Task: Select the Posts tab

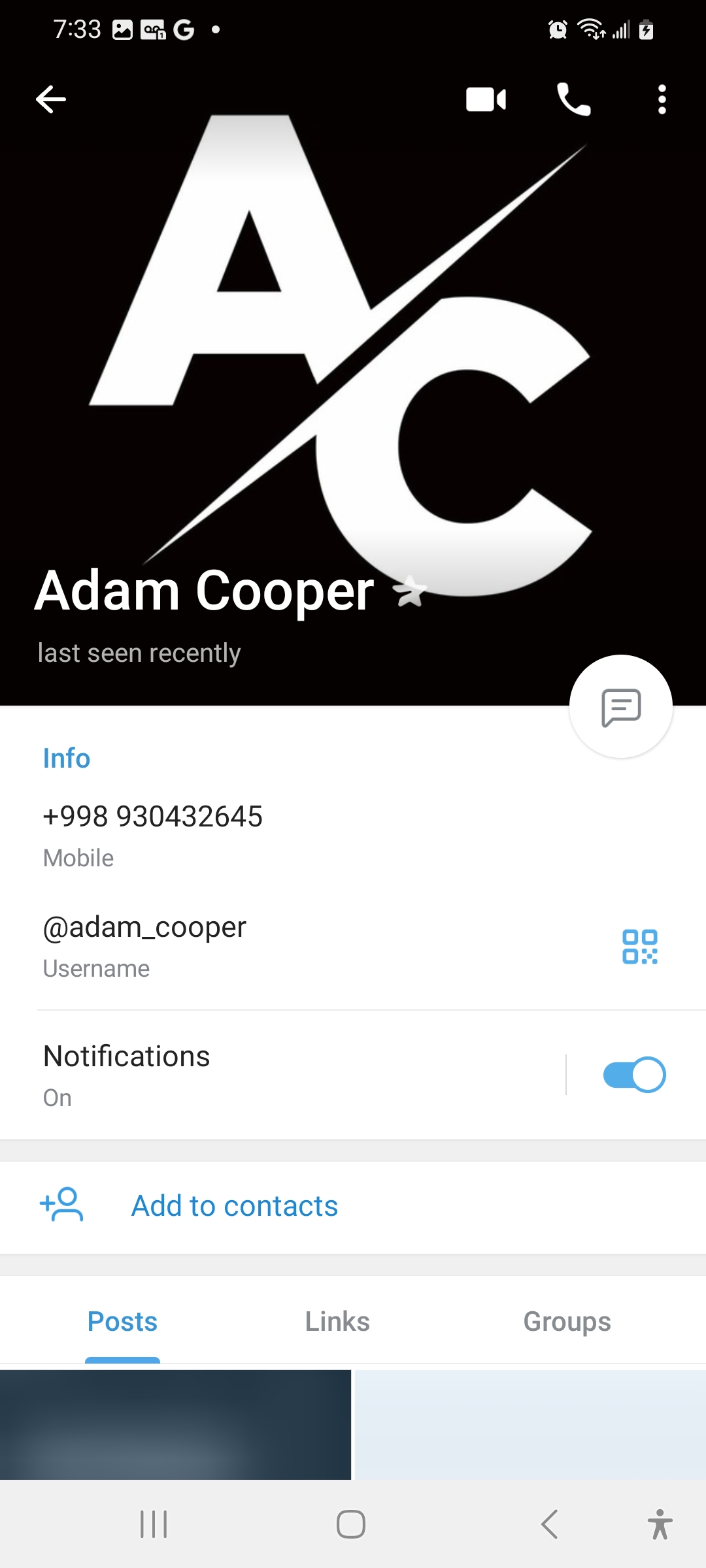Action: pyautogui.click(x=122, y=1321)
